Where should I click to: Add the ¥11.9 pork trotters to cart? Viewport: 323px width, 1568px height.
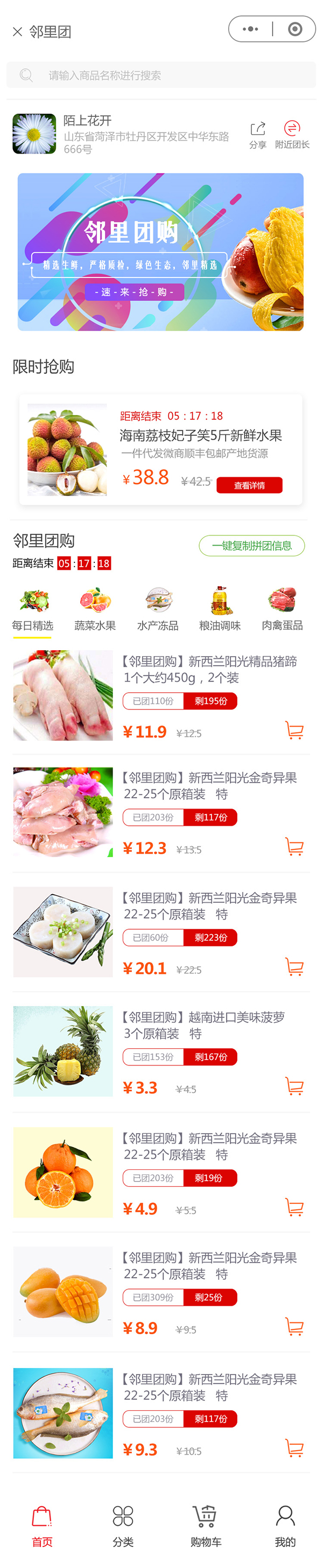pyautogui.click(x=294, y=730)
